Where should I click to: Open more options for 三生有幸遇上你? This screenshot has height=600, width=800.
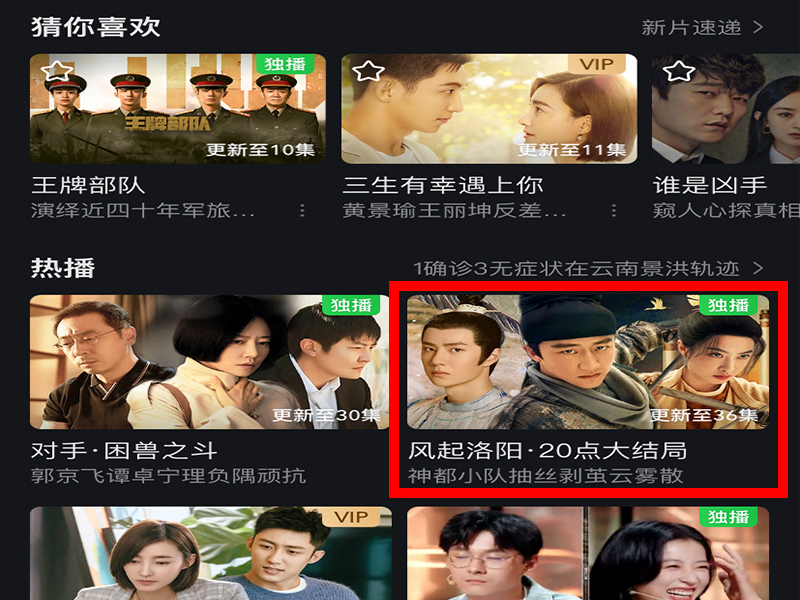coord(614,211)
